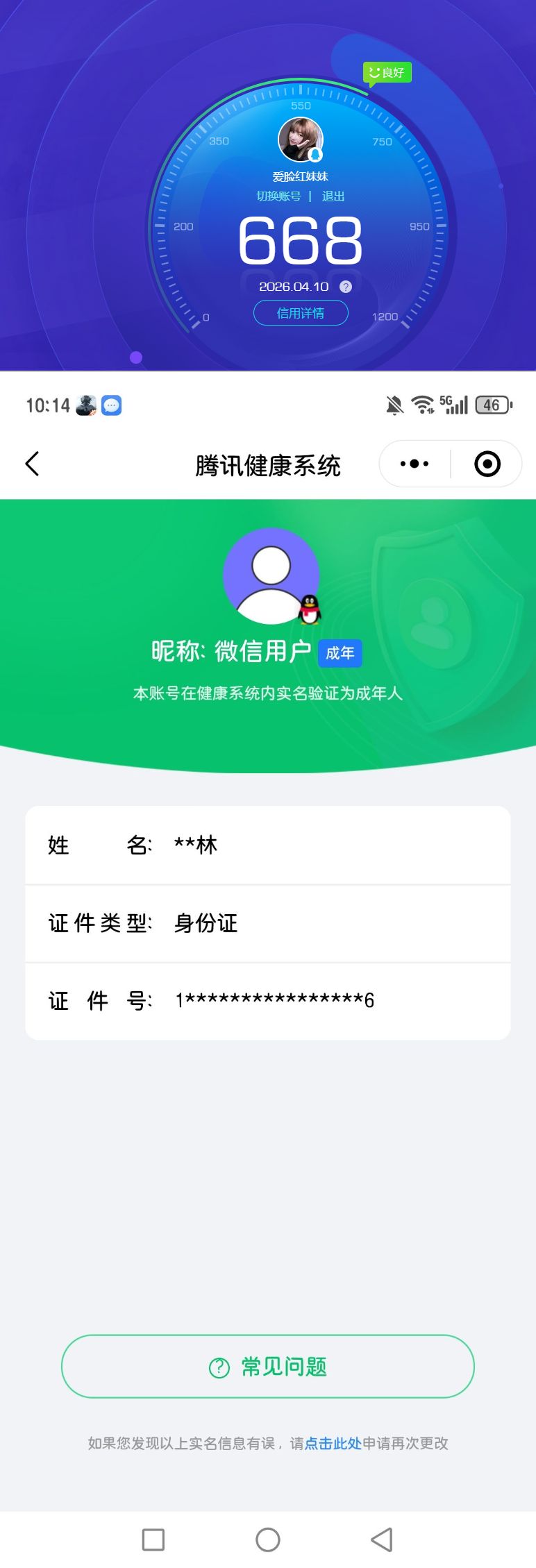
Task: Expand 信用详情 credit details panel
Action: pos(299,313)
